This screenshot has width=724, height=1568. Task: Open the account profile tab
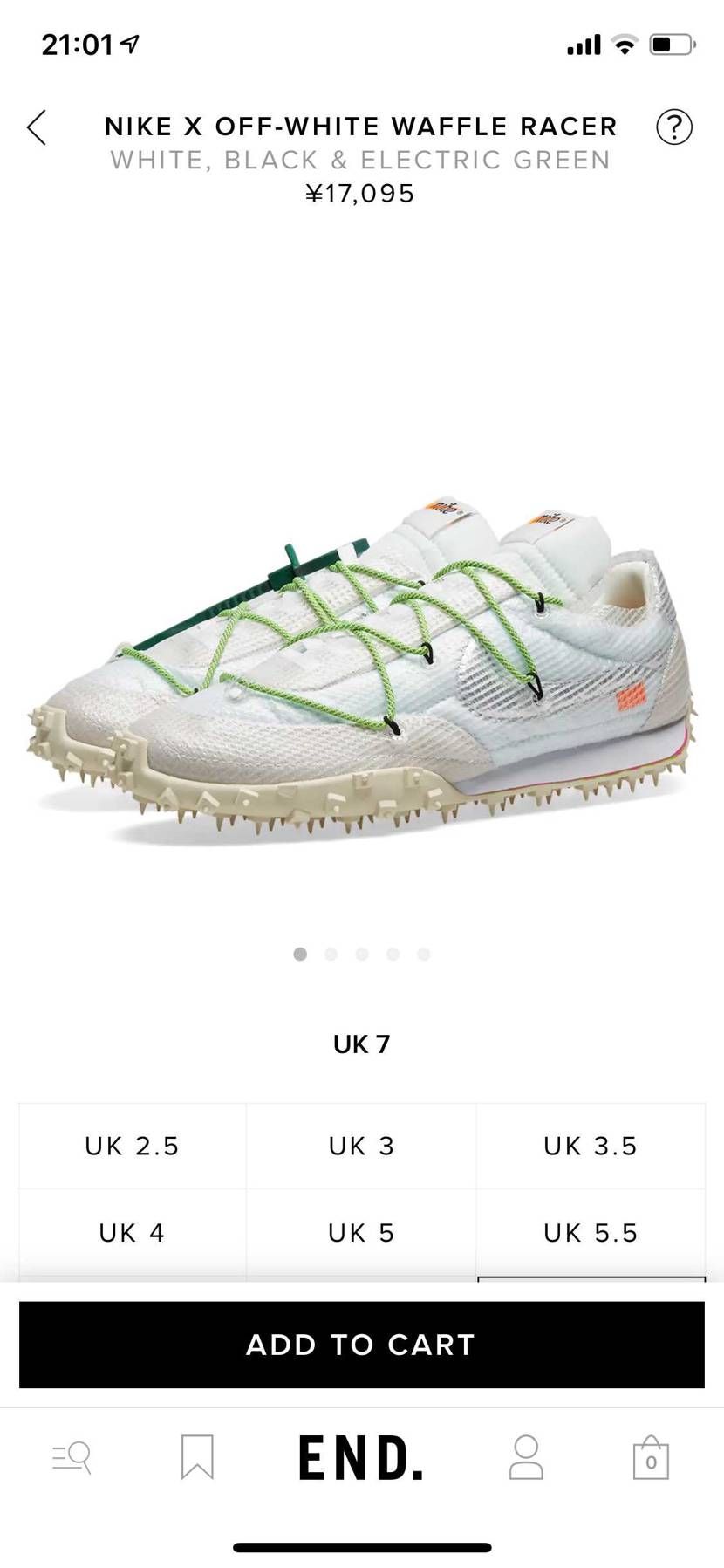526,1457
